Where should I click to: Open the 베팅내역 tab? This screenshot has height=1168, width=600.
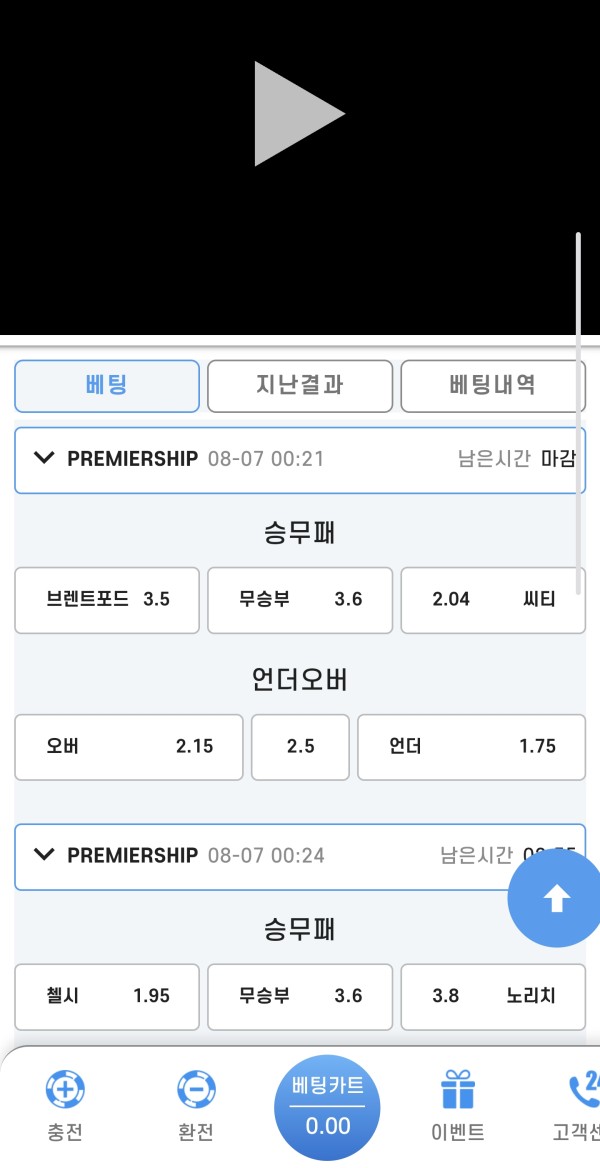click(493, 386)
